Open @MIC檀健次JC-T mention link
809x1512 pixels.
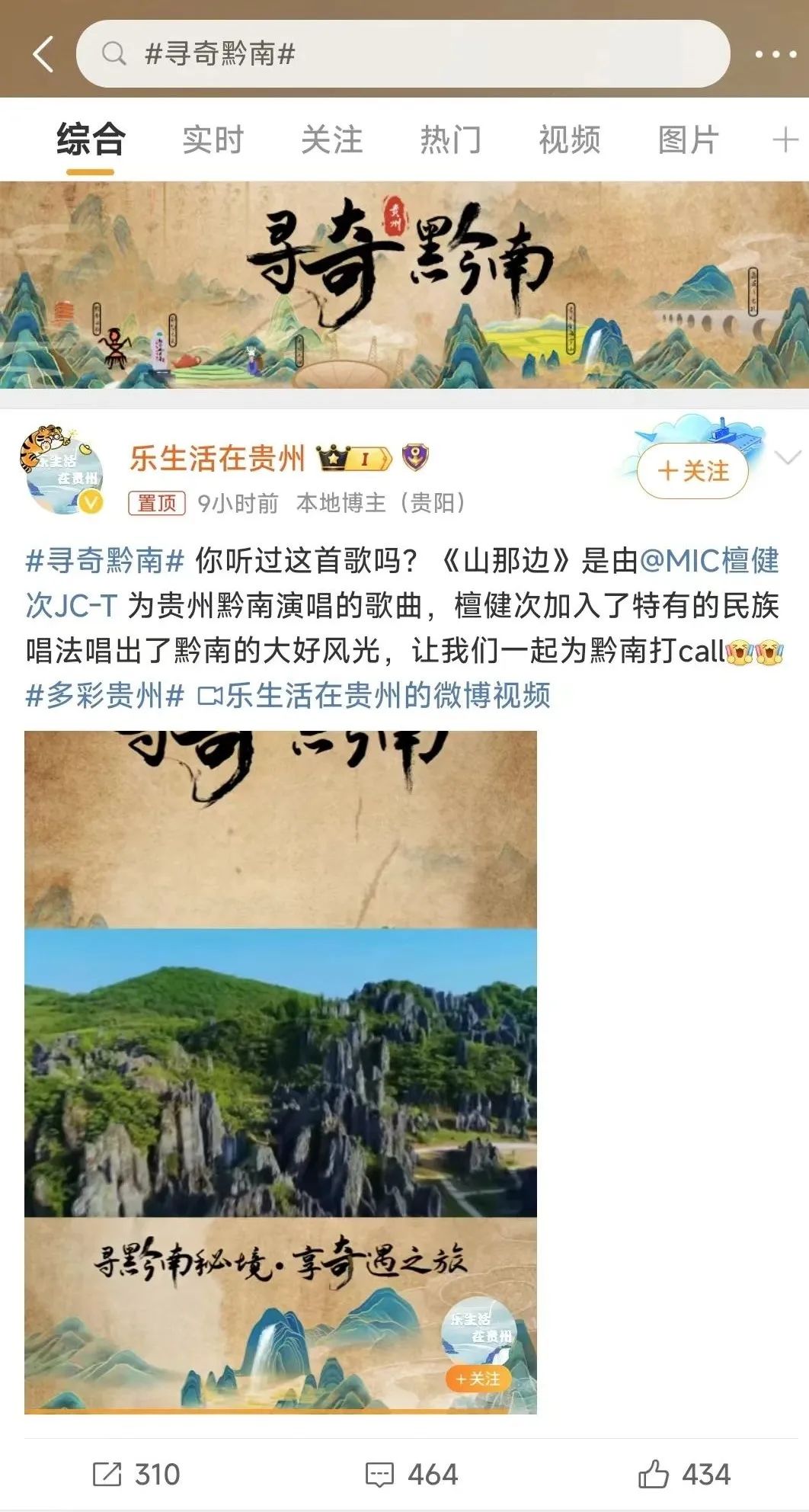pos(708,561)
